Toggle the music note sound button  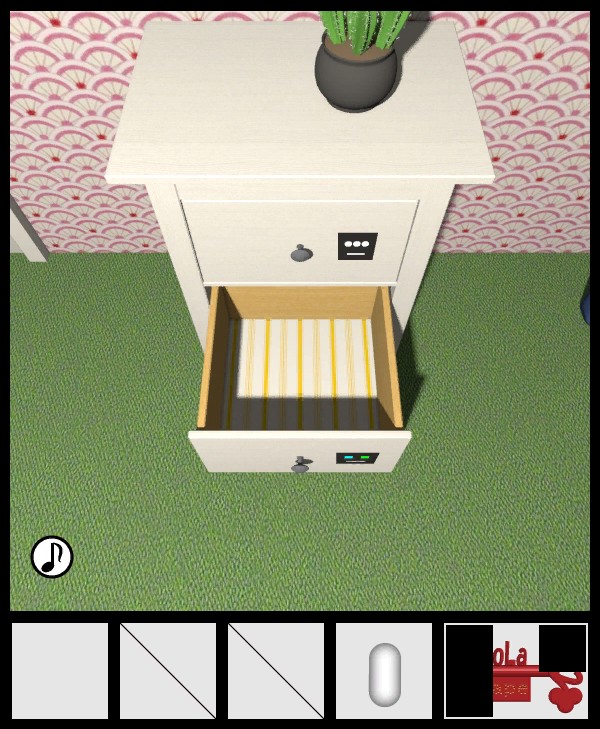point(52,557)
